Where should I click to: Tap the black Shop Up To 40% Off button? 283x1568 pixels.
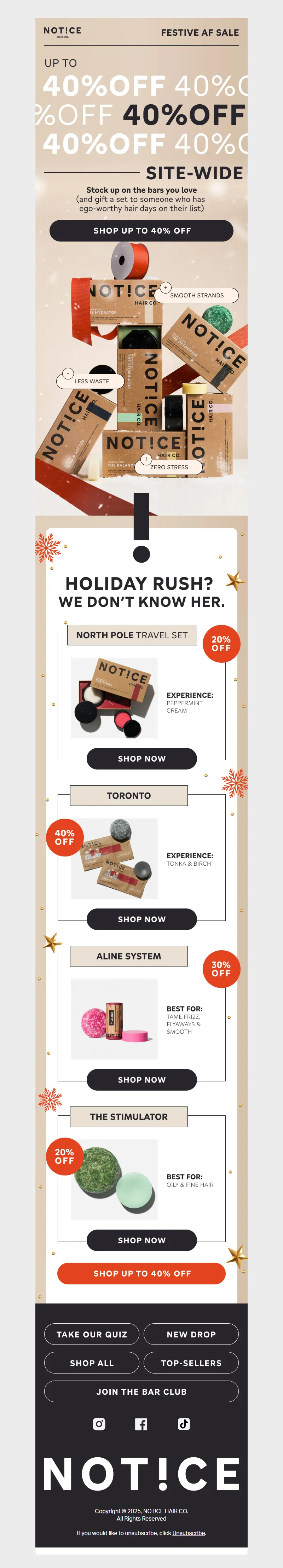pos(141,231)
